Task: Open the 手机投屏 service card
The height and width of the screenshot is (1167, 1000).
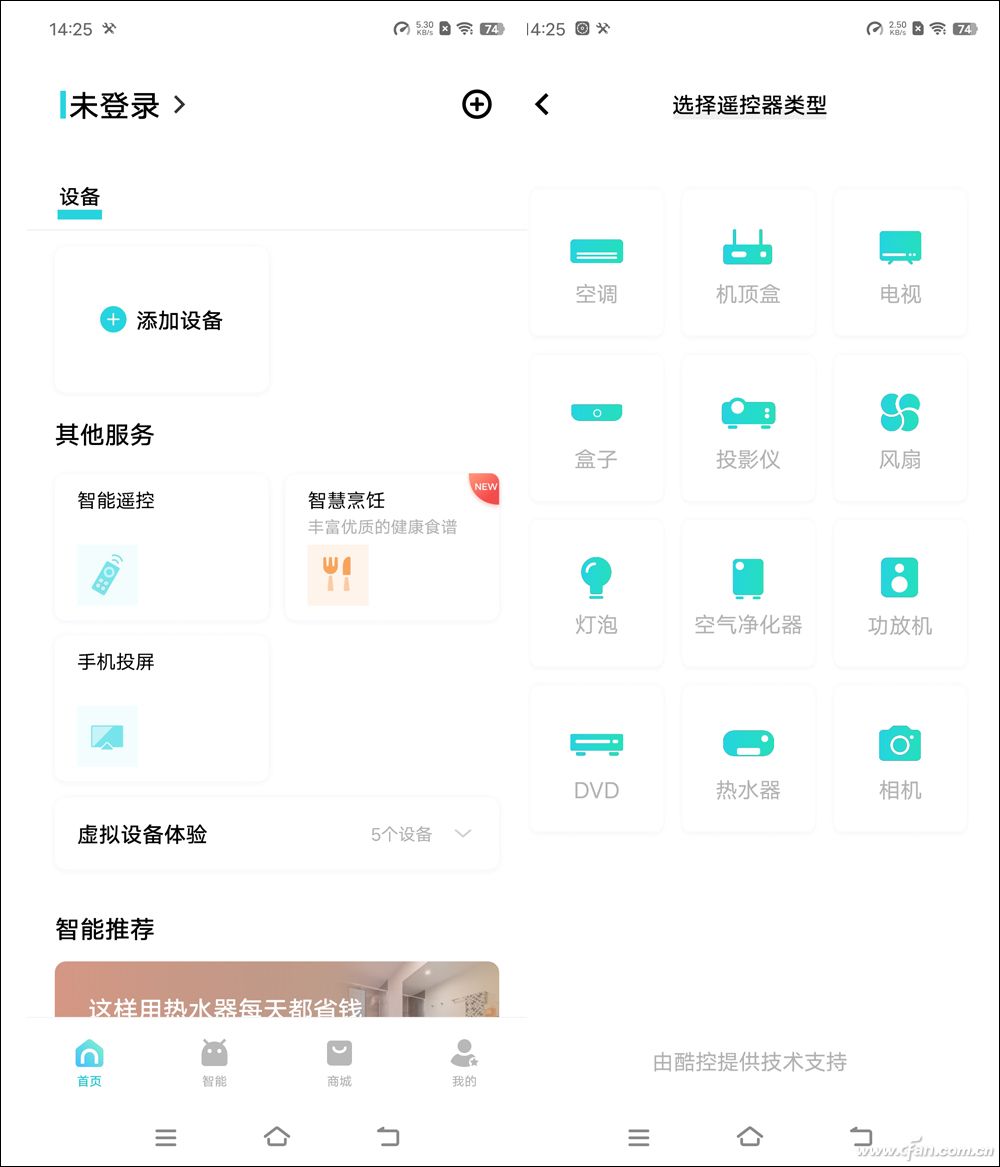Action: [x=162, y=708]
